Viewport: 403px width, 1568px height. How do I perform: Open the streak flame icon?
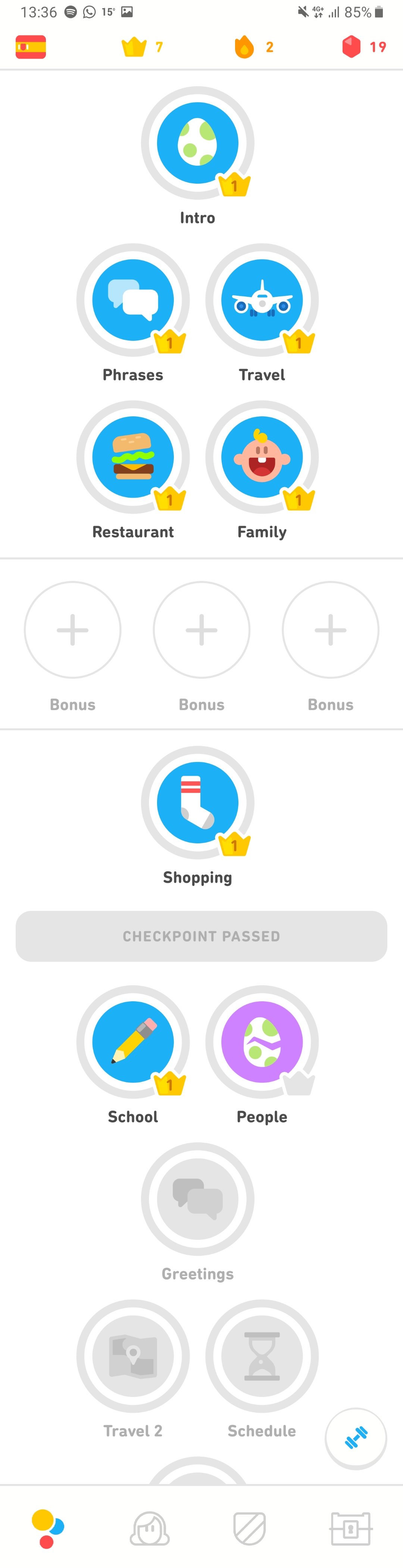(253, 47)
